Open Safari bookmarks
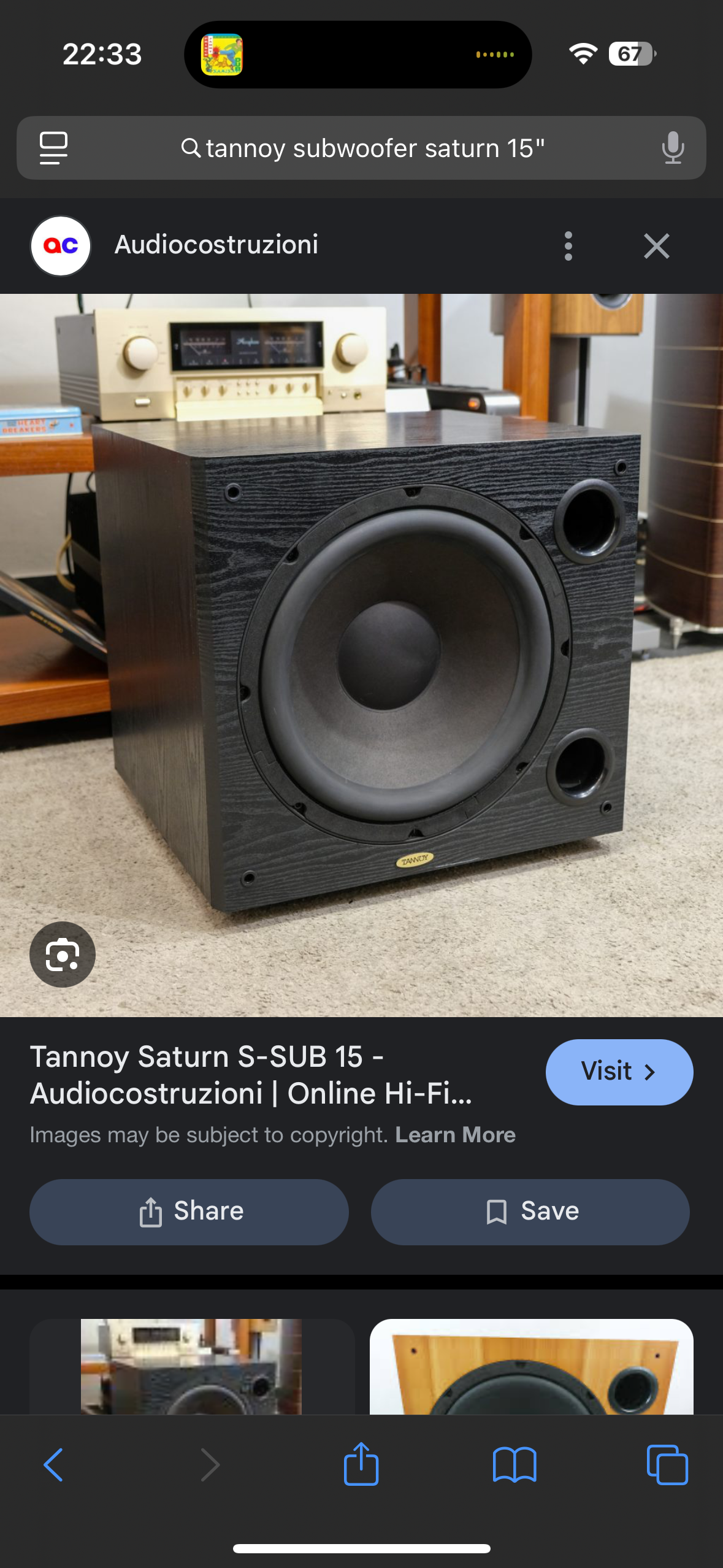The image size is (723, 1568). click(x=515, y=1465)
